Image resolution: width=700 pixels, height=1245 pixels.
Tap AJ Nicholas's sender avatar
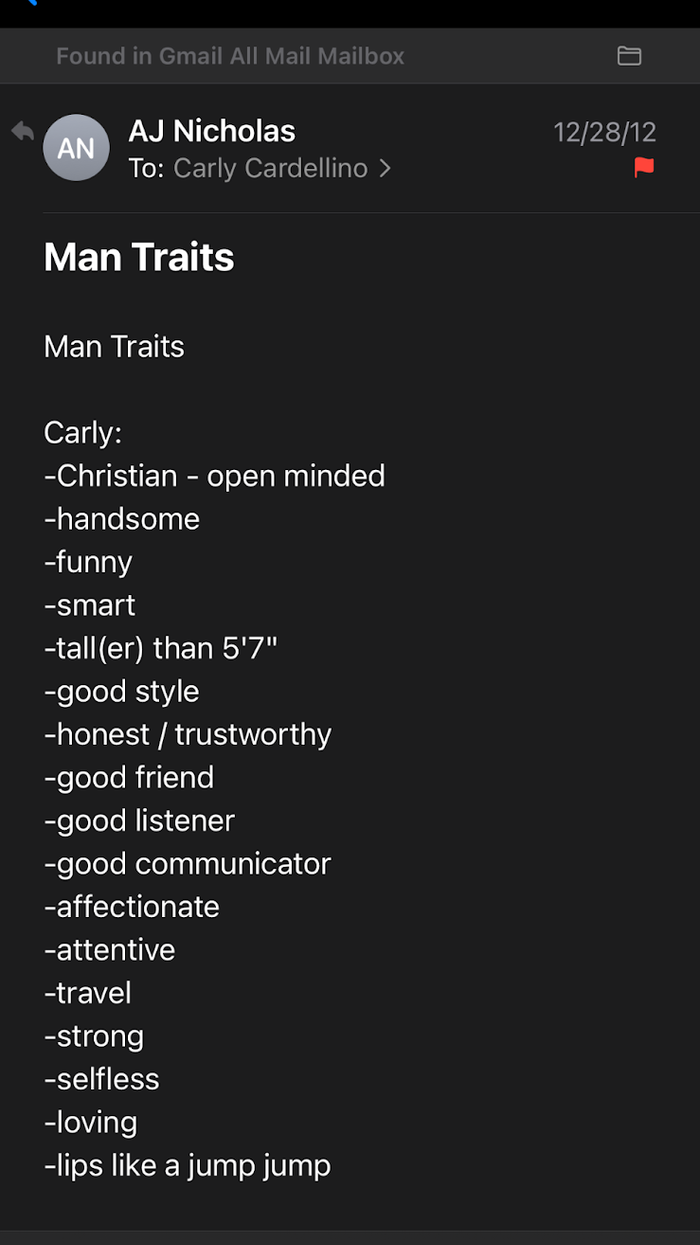[x=76, y=148]
